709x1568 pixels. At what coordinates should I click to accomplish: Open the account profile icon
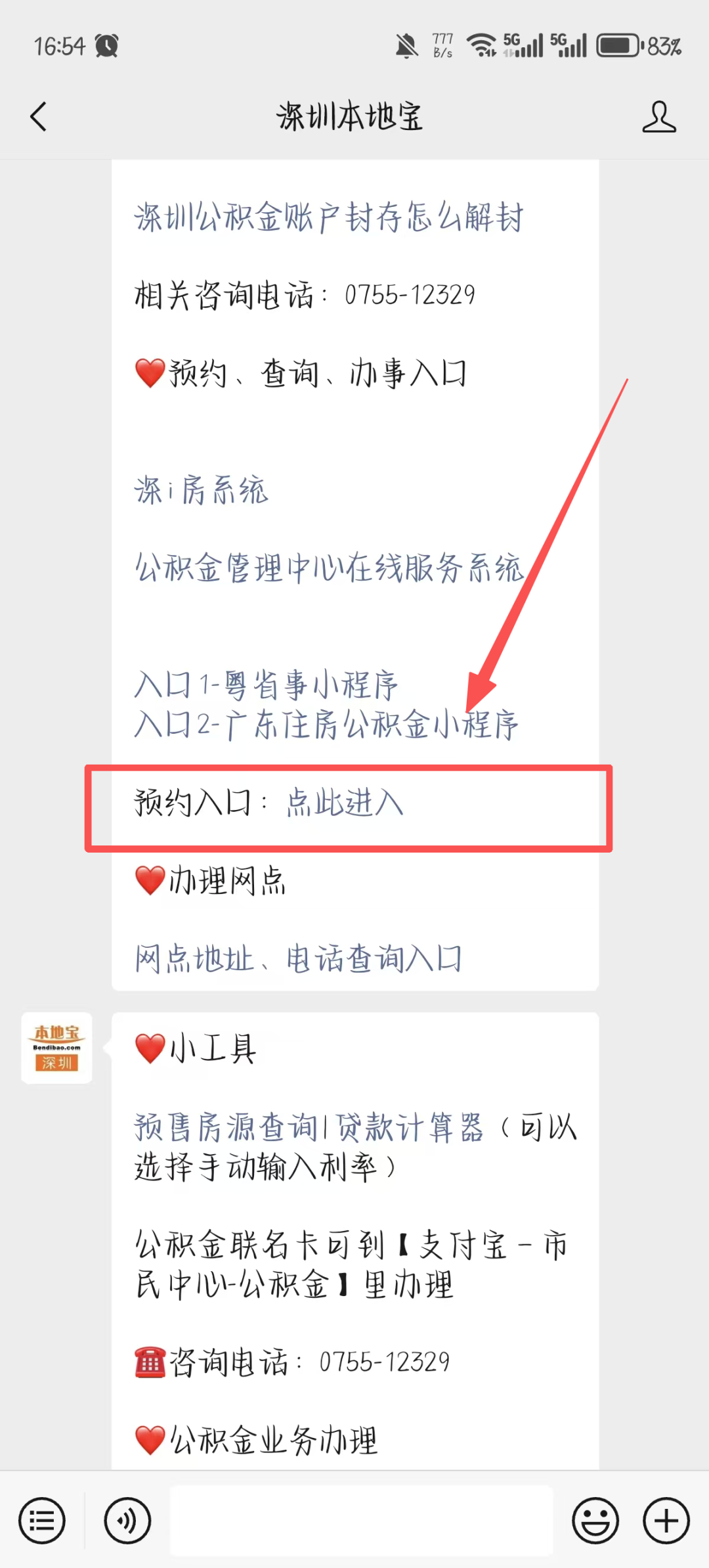click(658, 117)
